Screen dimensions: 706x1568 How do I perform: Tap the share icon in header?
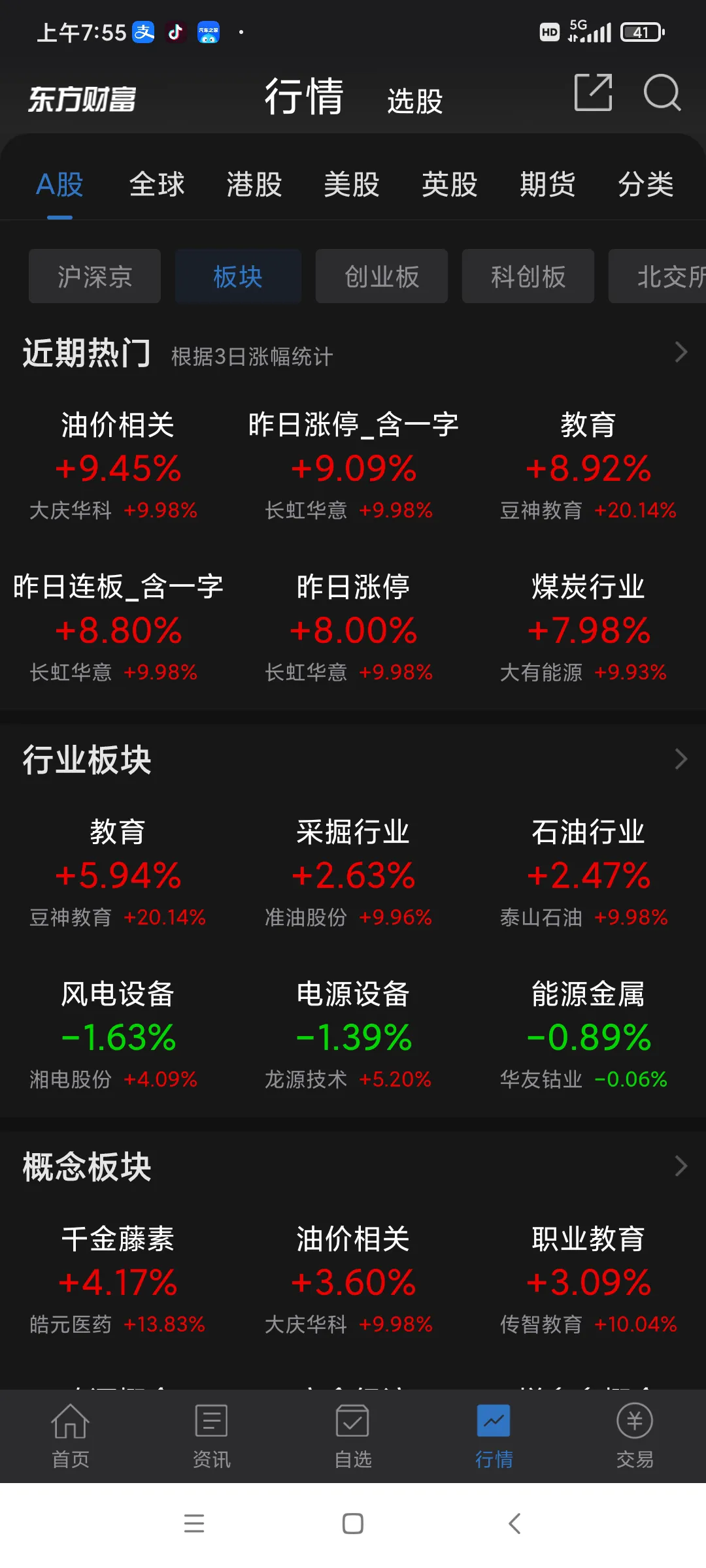(x=593, y=92)
